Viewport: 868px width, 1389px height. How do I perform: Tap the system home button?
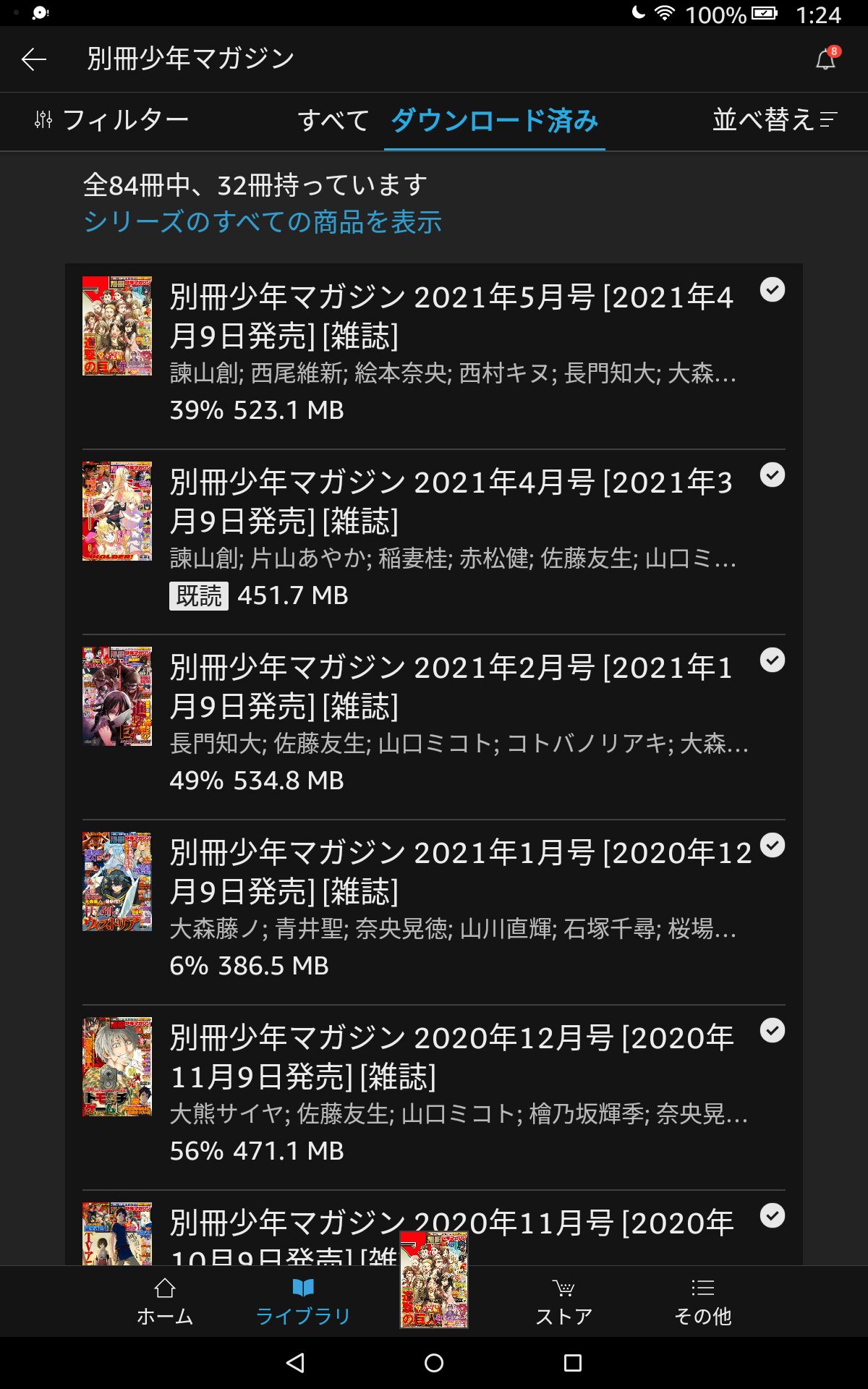434,1363
